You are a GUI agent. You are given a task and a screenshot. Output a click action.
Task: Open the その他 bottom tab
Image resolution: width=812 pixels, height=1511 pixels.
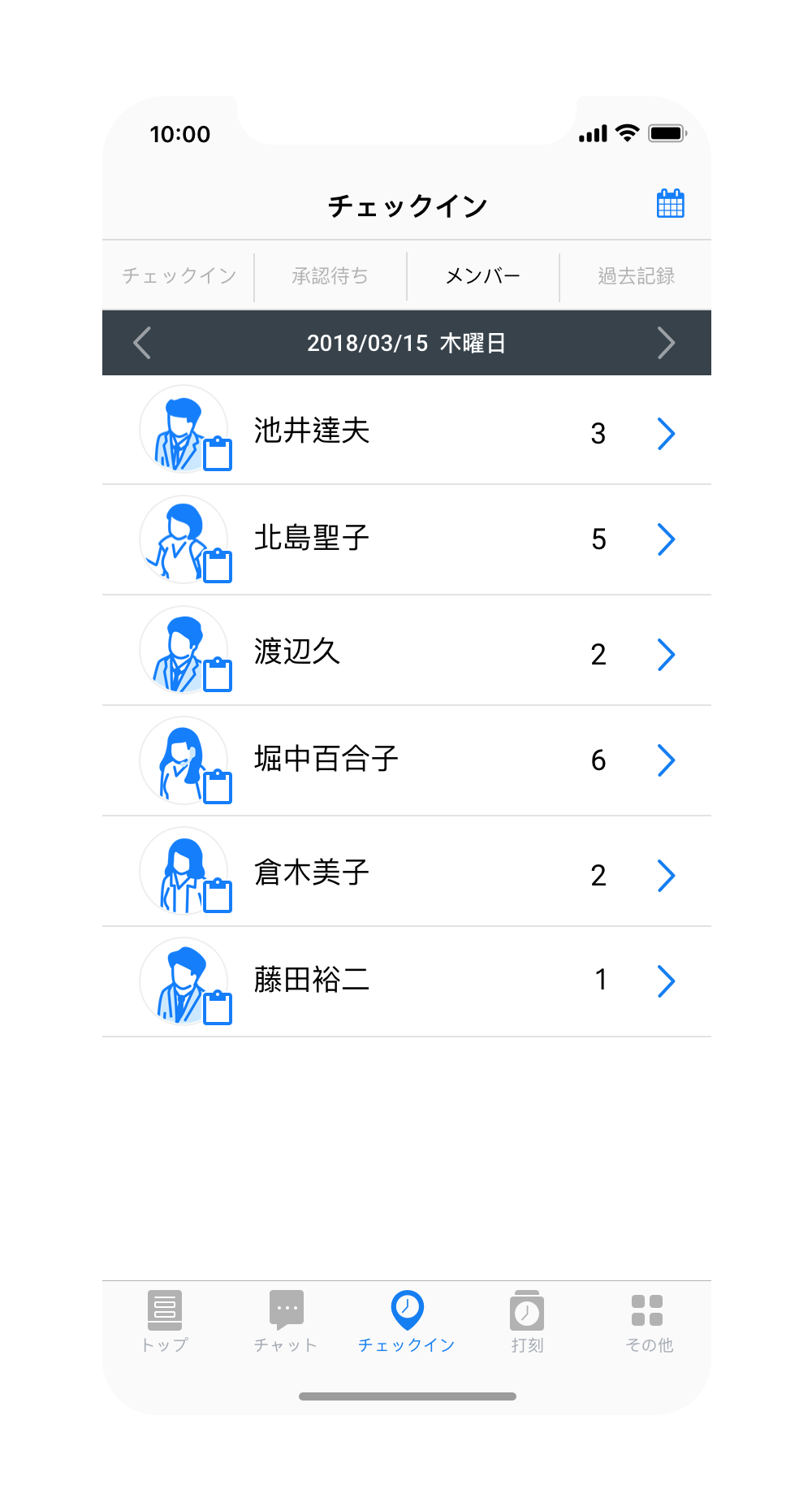648,1321
